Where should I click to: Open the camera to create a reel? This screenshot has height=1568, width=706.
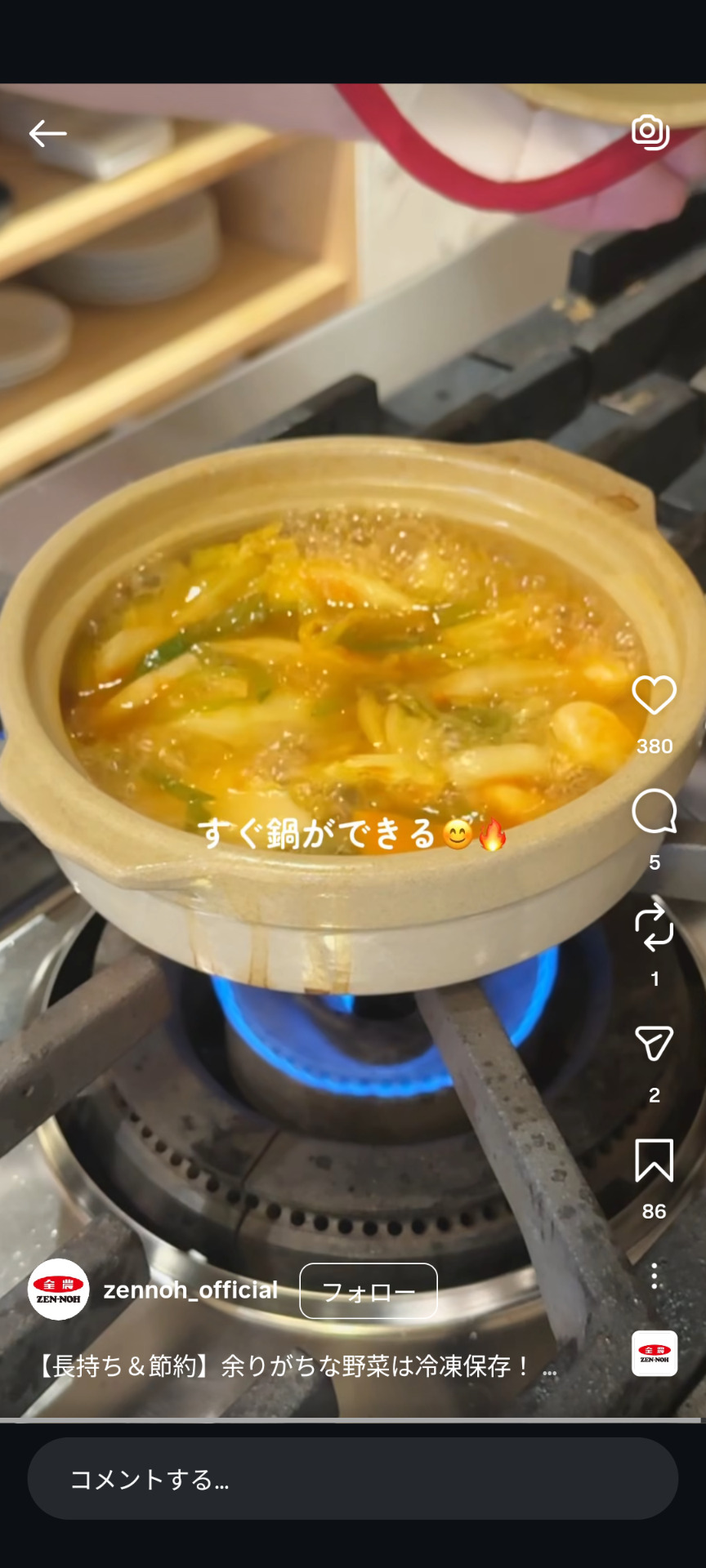(x=650, y=131)
